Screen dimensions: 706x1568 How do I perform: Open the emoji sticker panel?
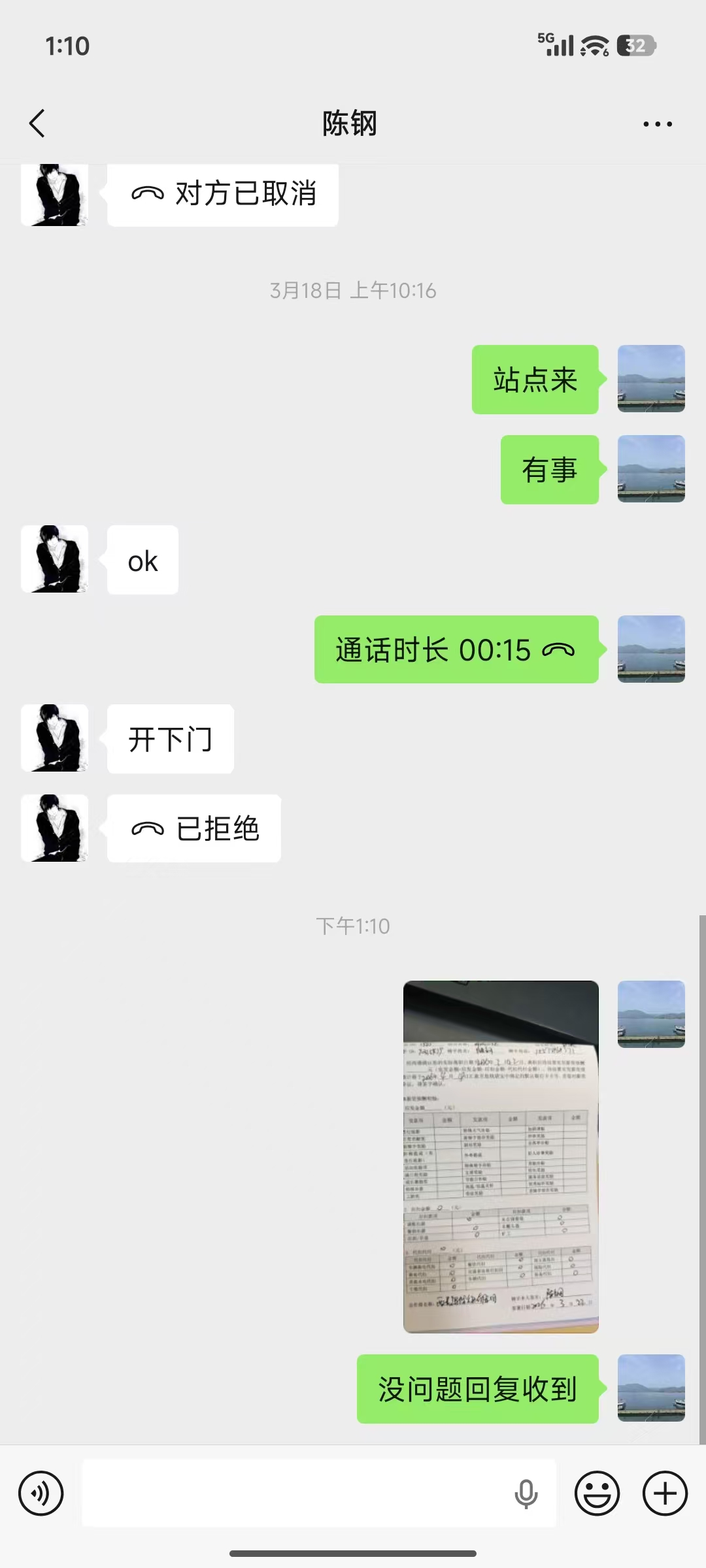pyautogui.click(x=597, y=1494)
